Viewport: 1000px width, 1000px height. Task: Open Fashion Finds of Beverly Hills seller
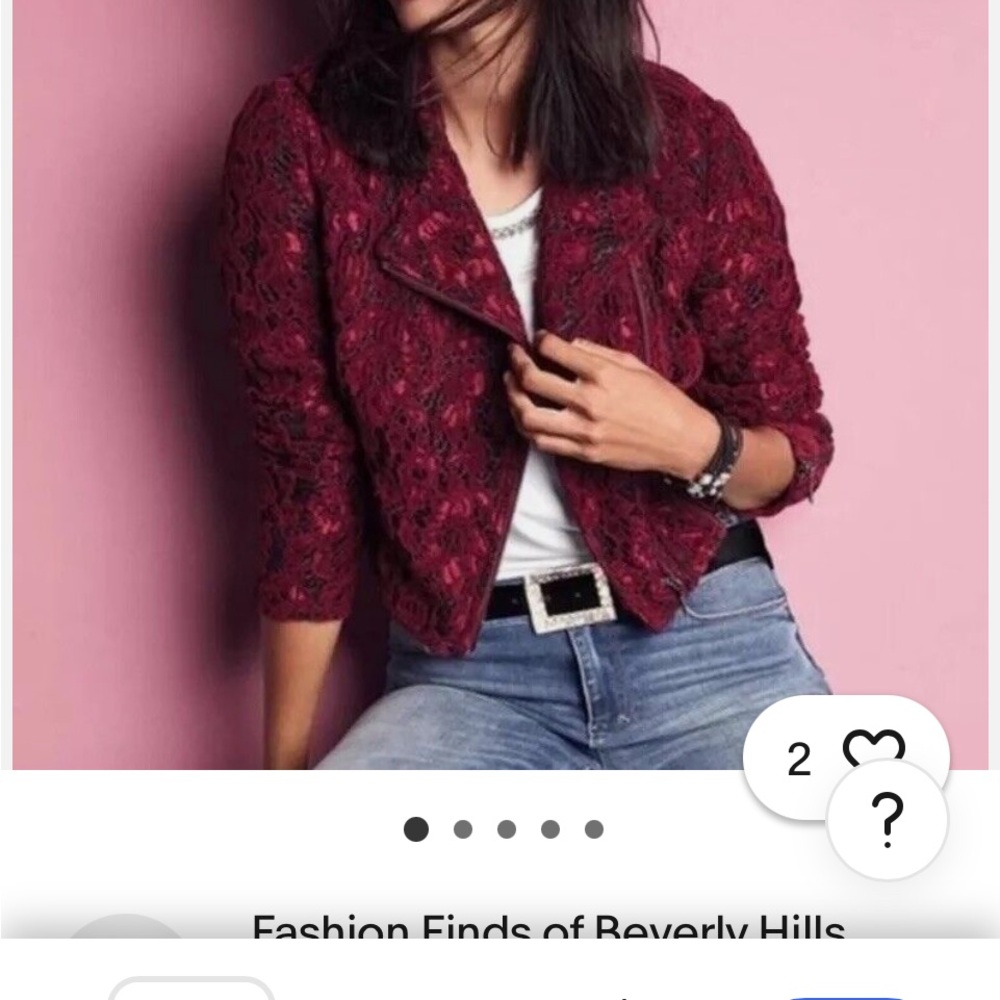(548, 928)
